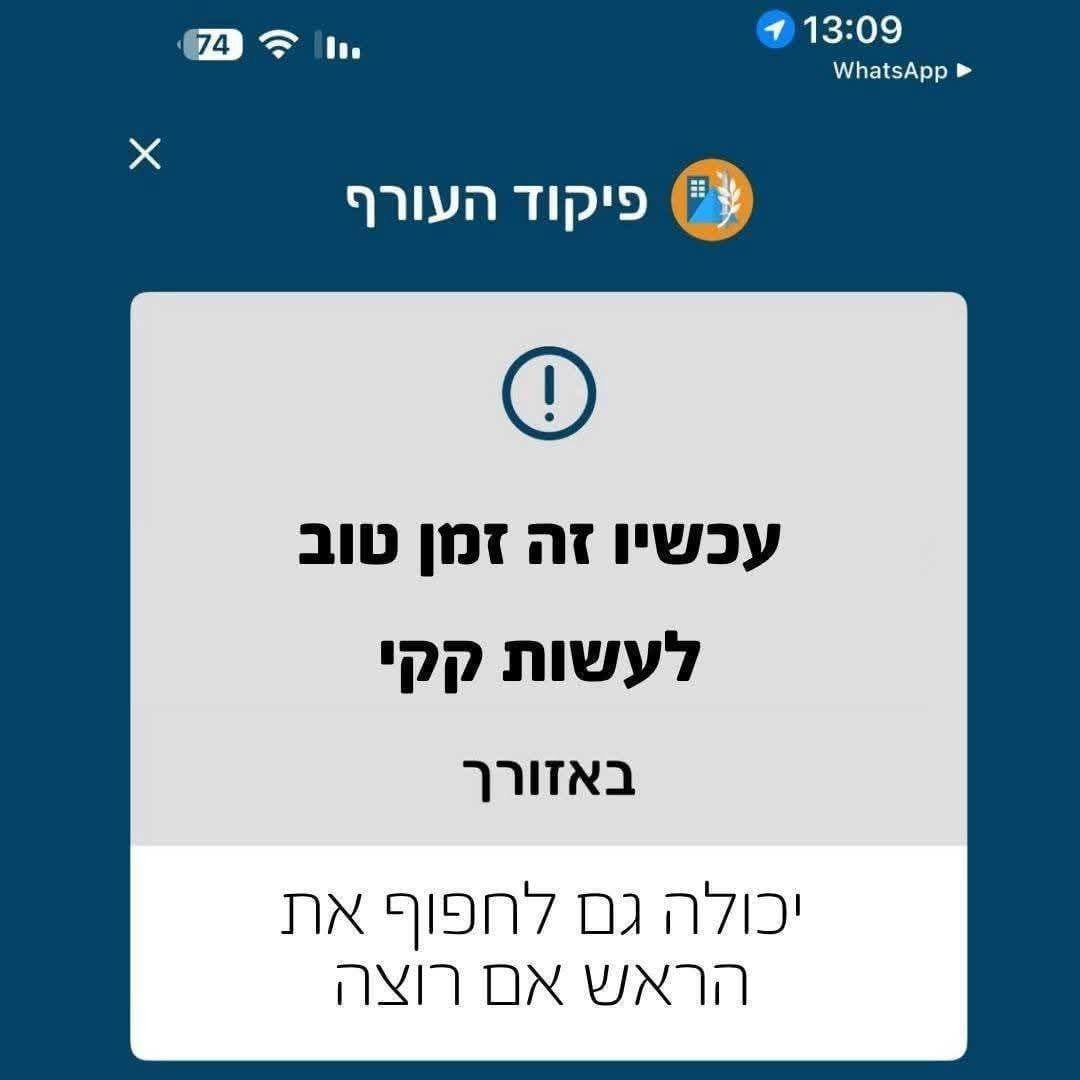Return to WhatsApp via status bar link
Viewport: 1080px width, 1080px height.
(x=901, y=71)
